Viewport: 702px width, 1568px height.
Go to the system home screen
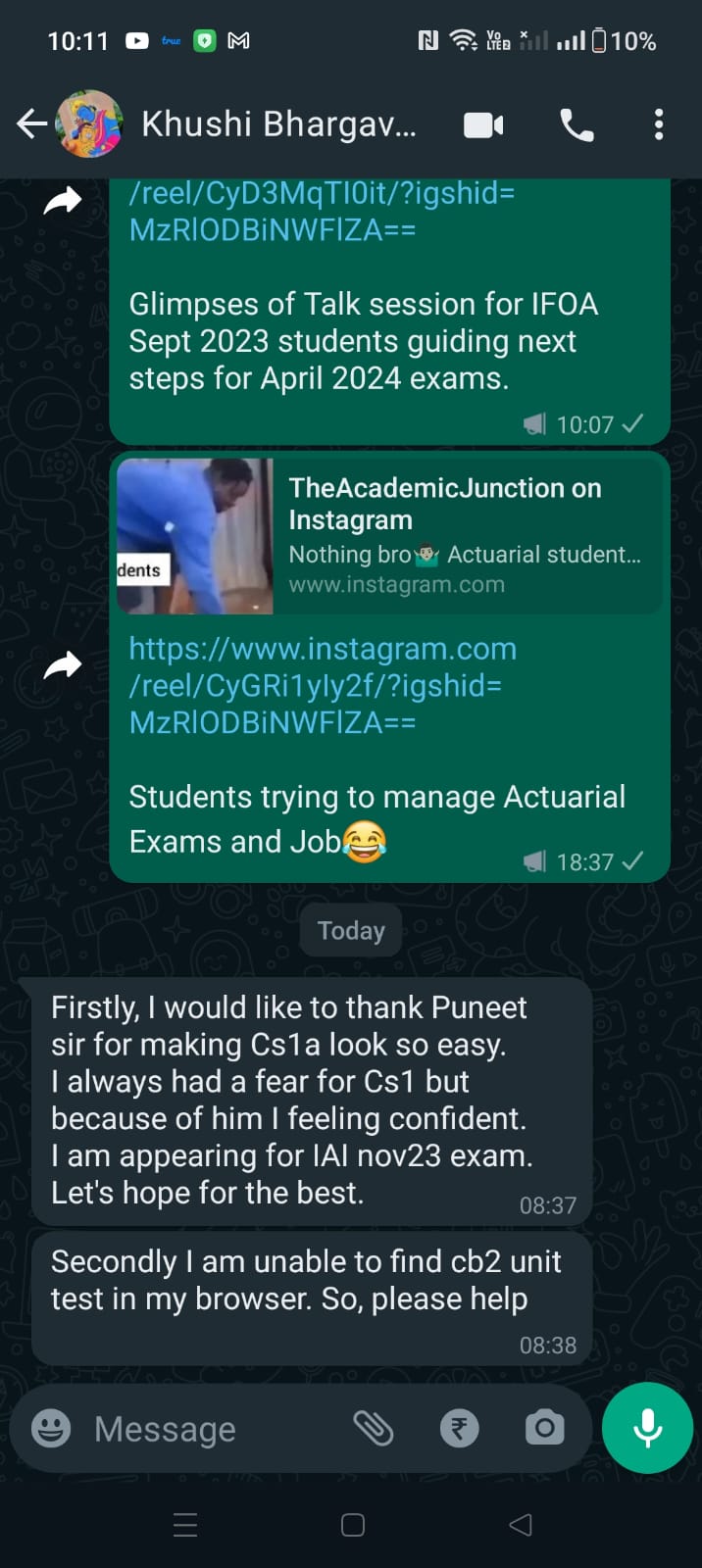pyautogui.click(x=353, y=1524)
